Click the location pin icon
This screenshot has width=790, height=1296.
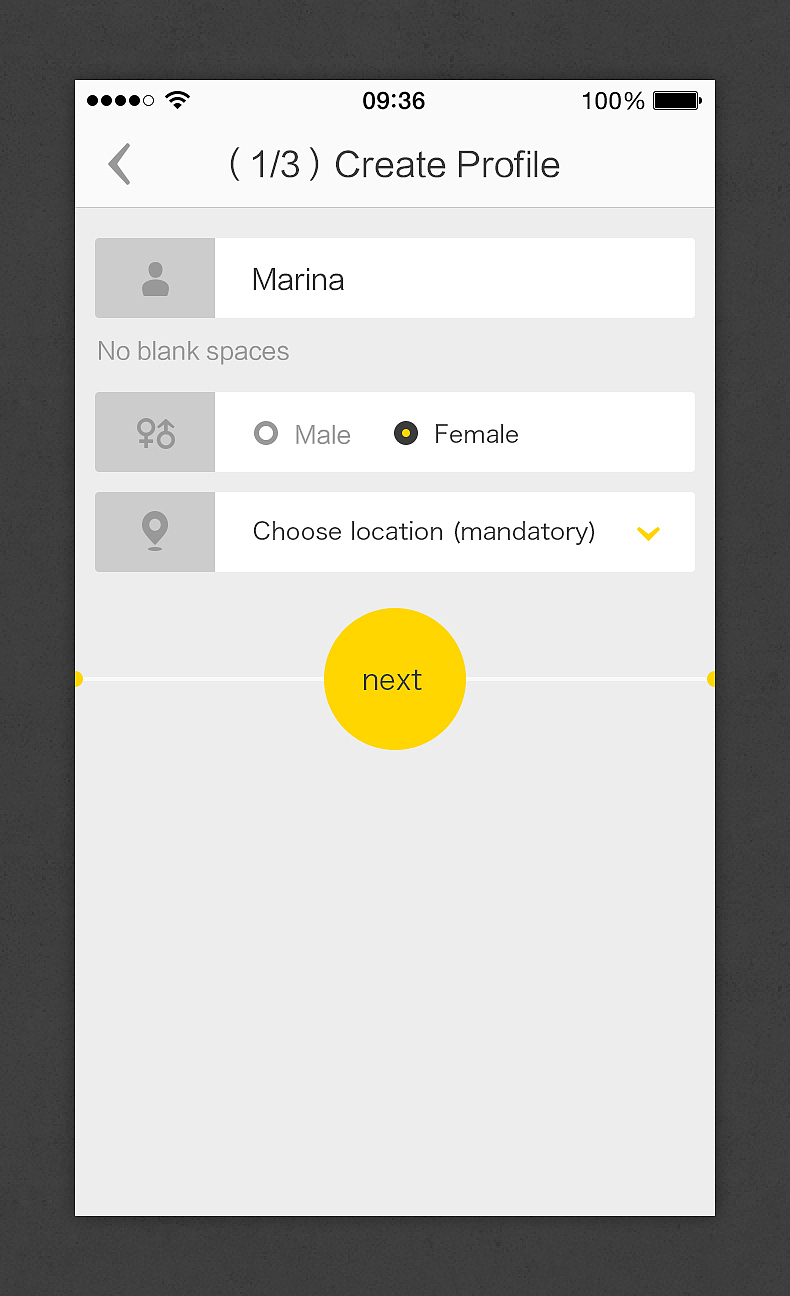pos(154,532)
